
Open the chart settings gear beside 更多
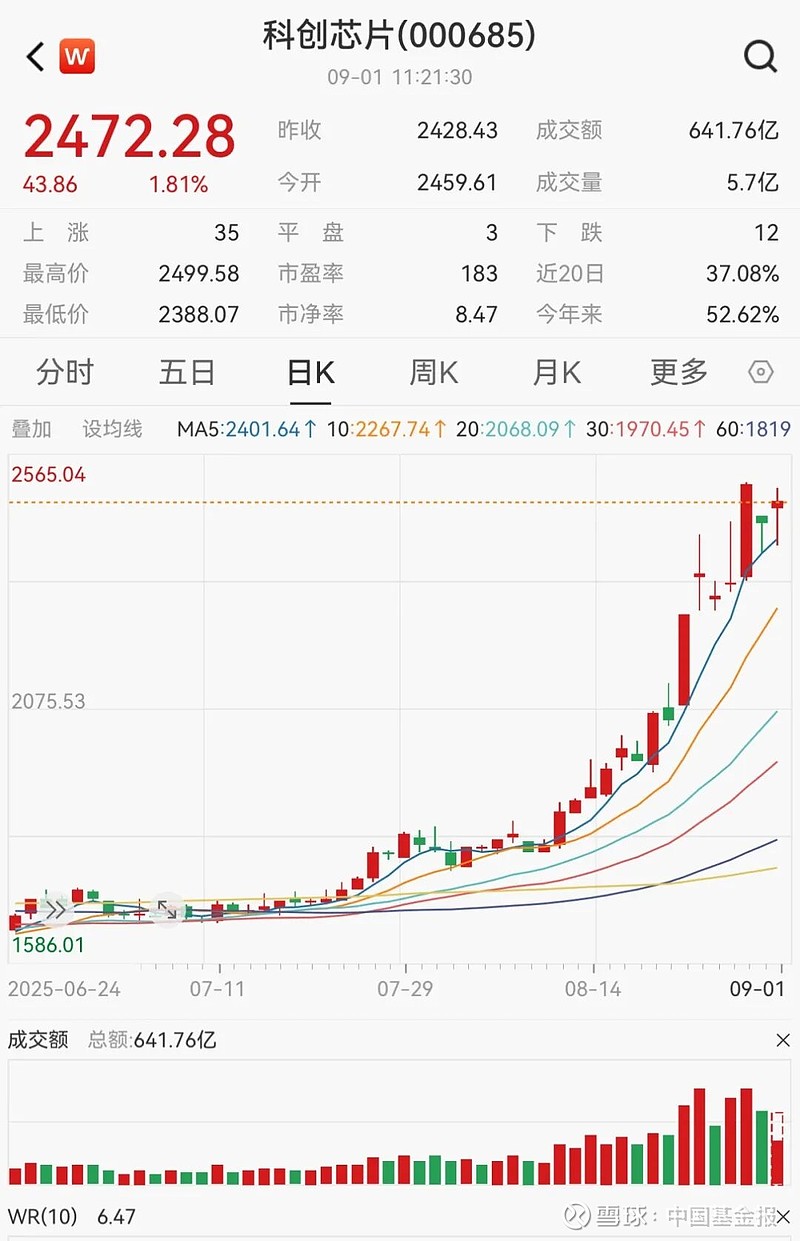point(761,371)
